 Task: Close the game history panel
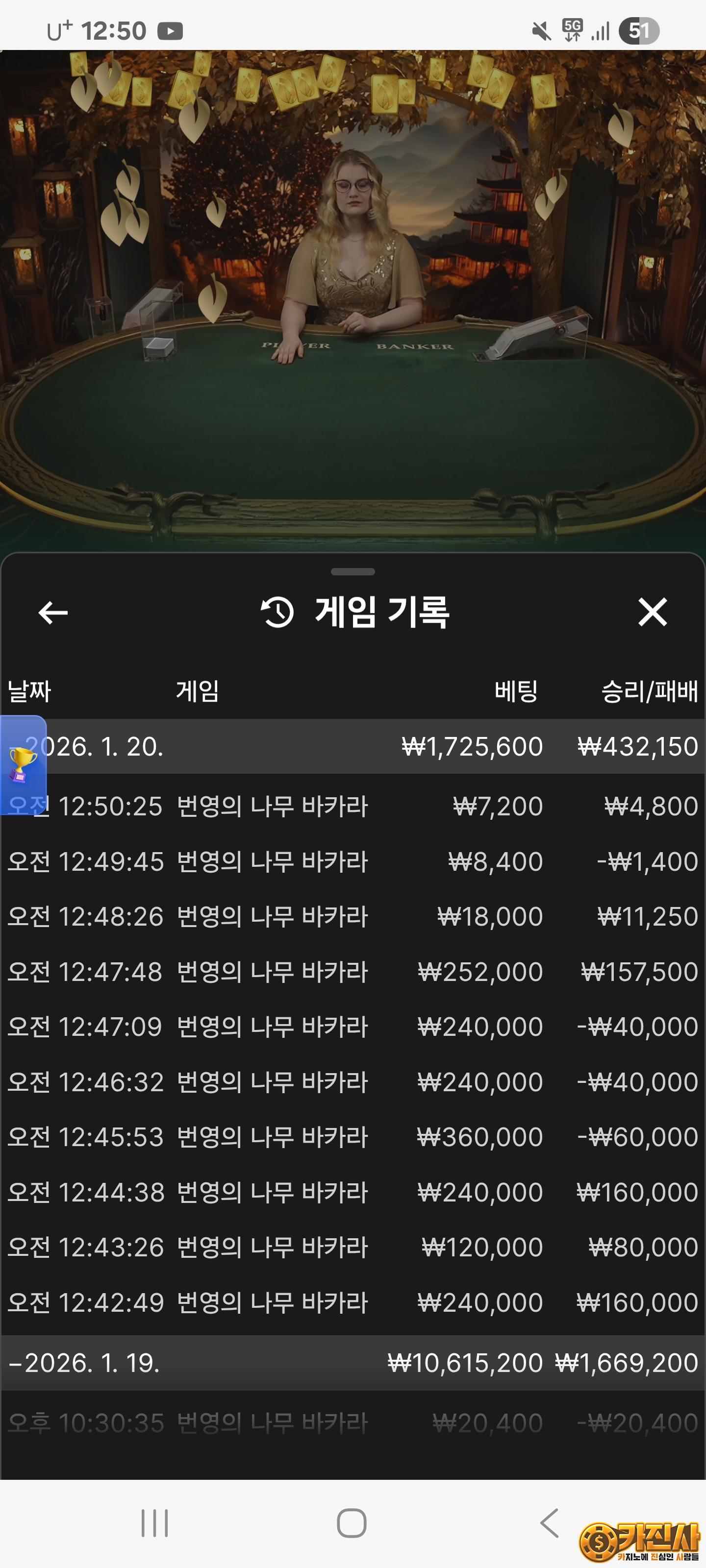click(653, 612)
